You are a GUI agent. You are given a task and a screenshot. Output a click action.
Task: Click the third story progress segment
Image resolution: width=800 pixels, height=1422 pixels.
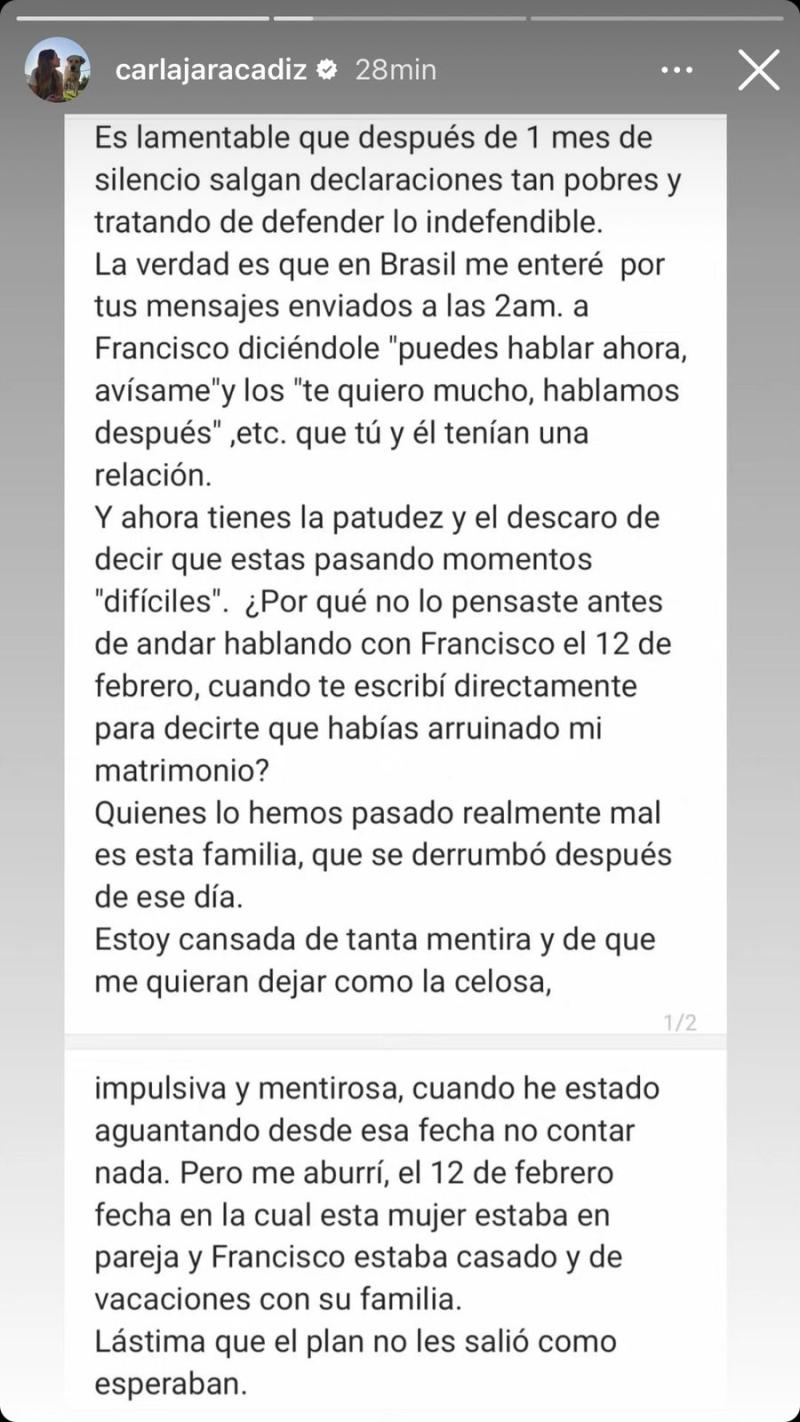655,17
